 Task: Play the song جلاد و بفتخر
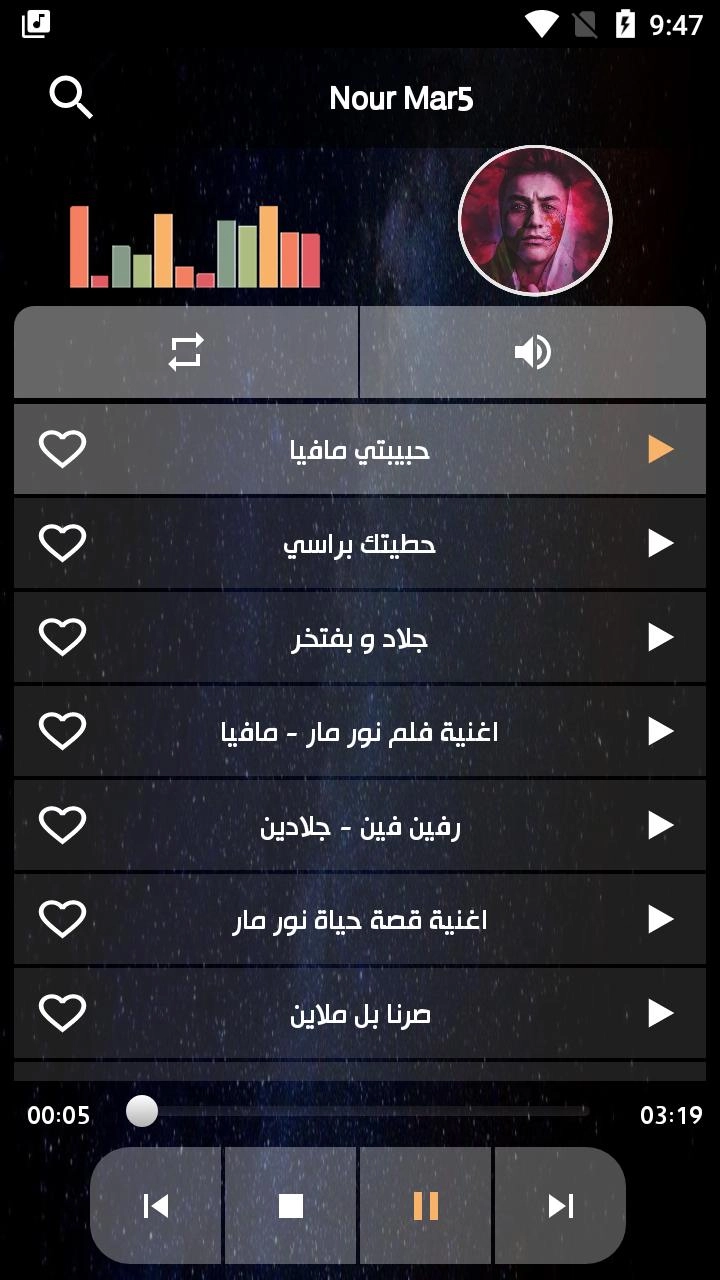pyautogui.click(x=660, y=637)
